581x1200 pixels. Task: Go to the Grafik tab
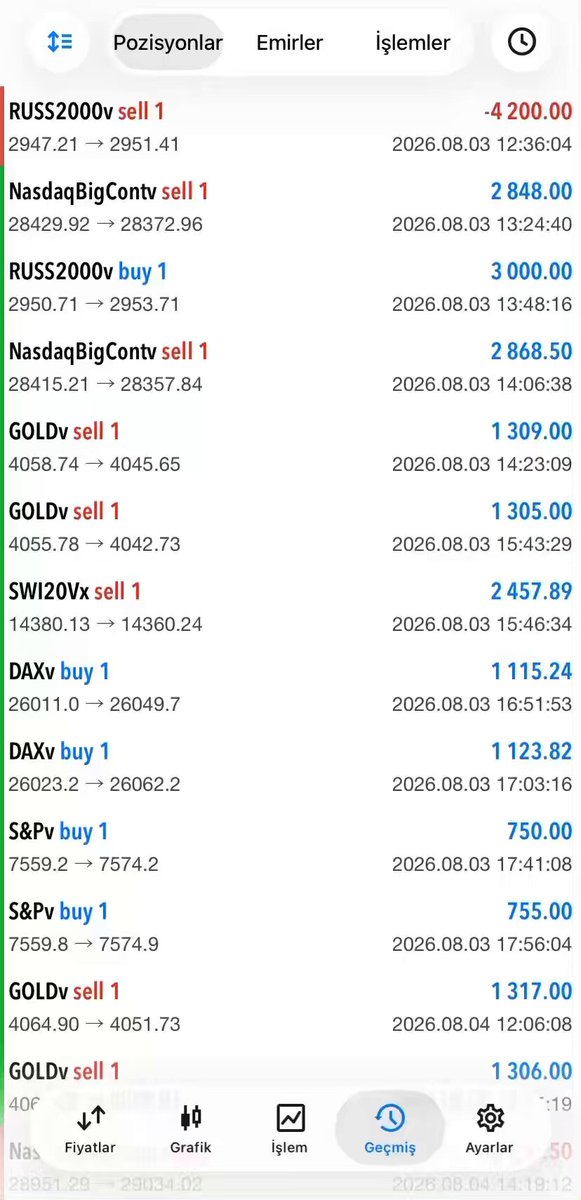(x=190, y=1130)
